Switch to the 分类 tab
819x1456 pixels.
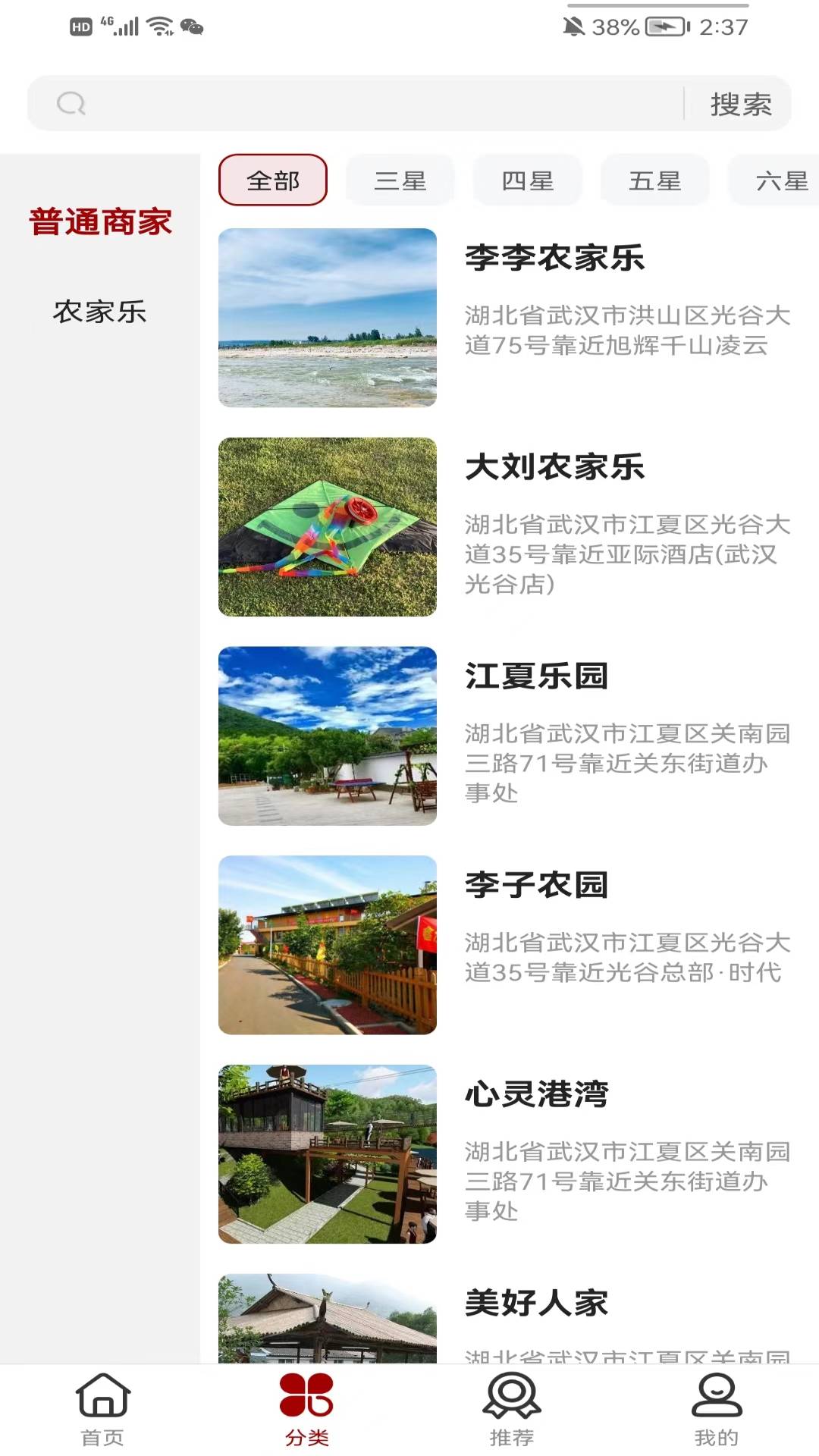click(x=307, y=1409)
